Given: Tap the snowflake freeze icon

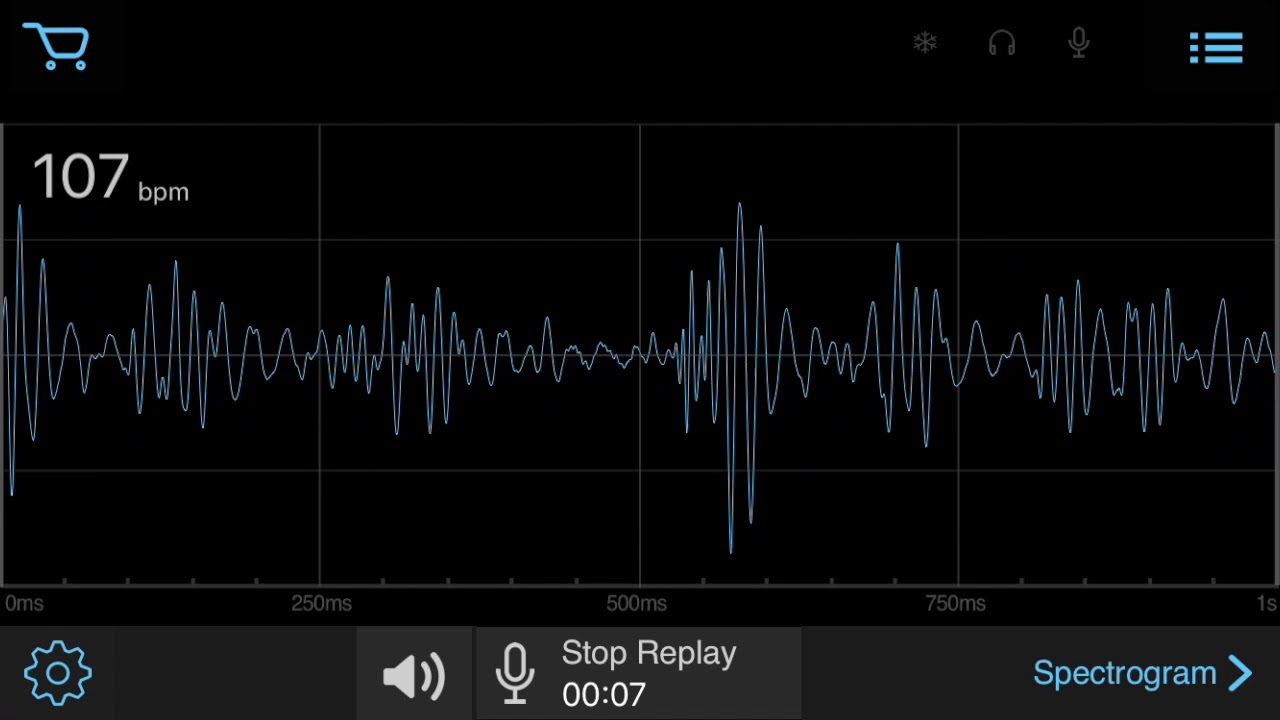Looking at the screenshot, I should point(925,43).
